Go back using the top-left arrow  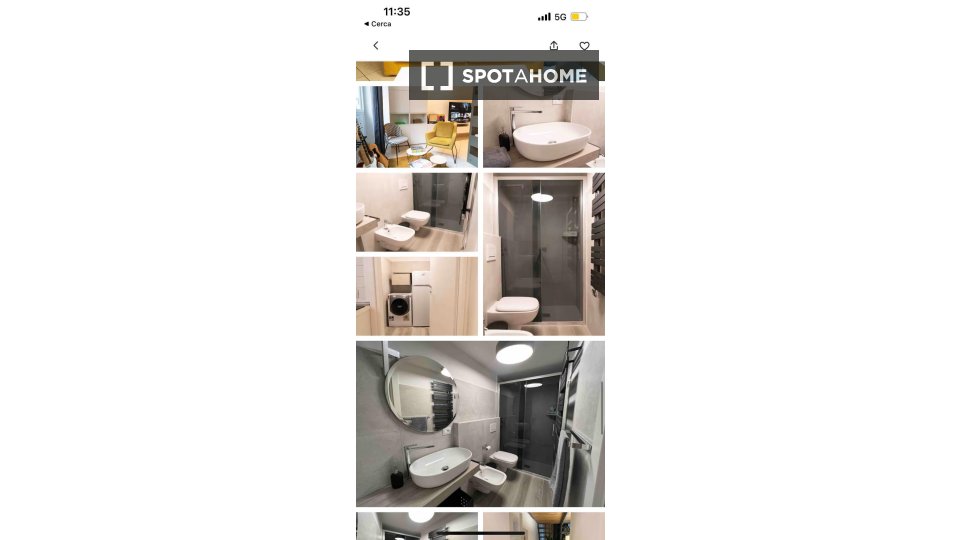(x=375, y=46)
